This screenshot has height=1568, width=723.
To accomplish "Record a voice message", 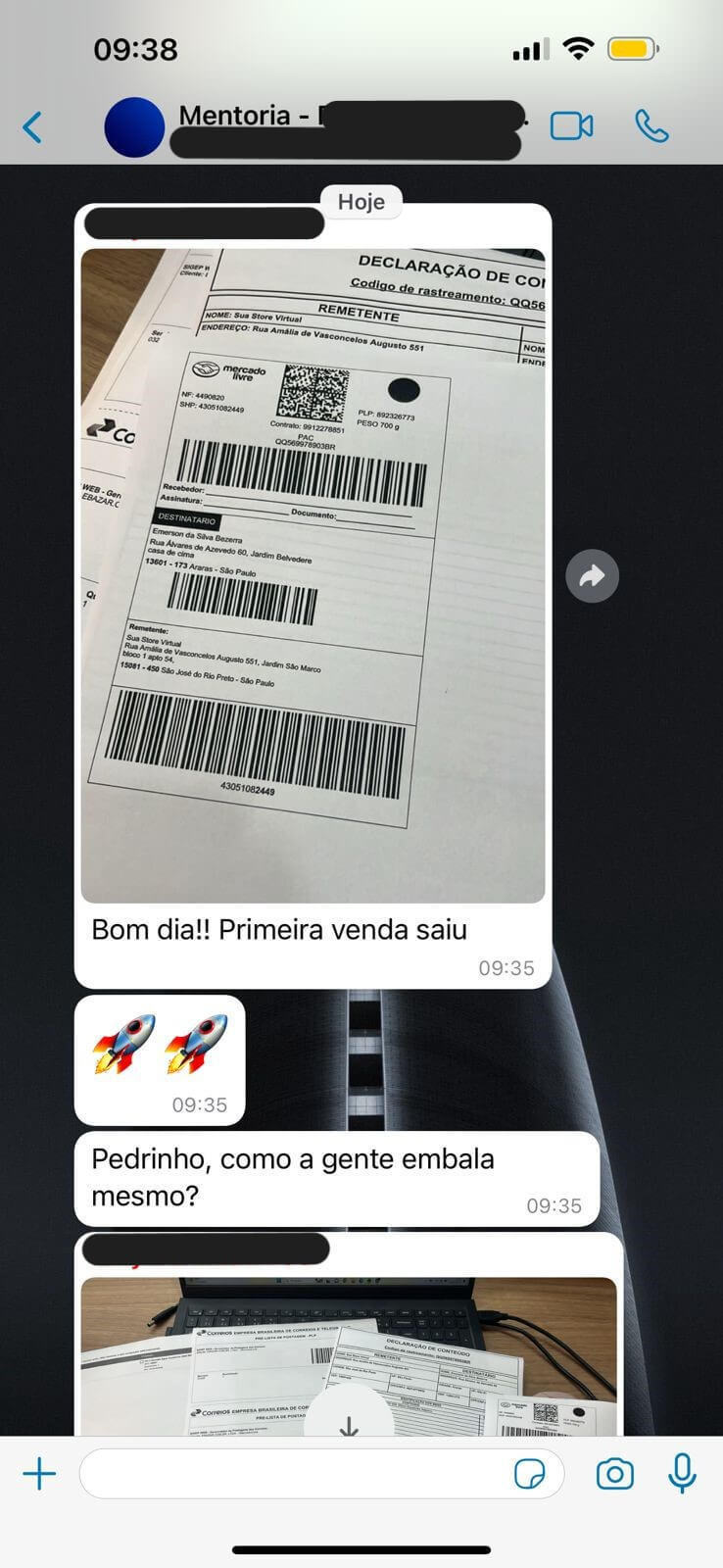I will (x=682, y=1474).
